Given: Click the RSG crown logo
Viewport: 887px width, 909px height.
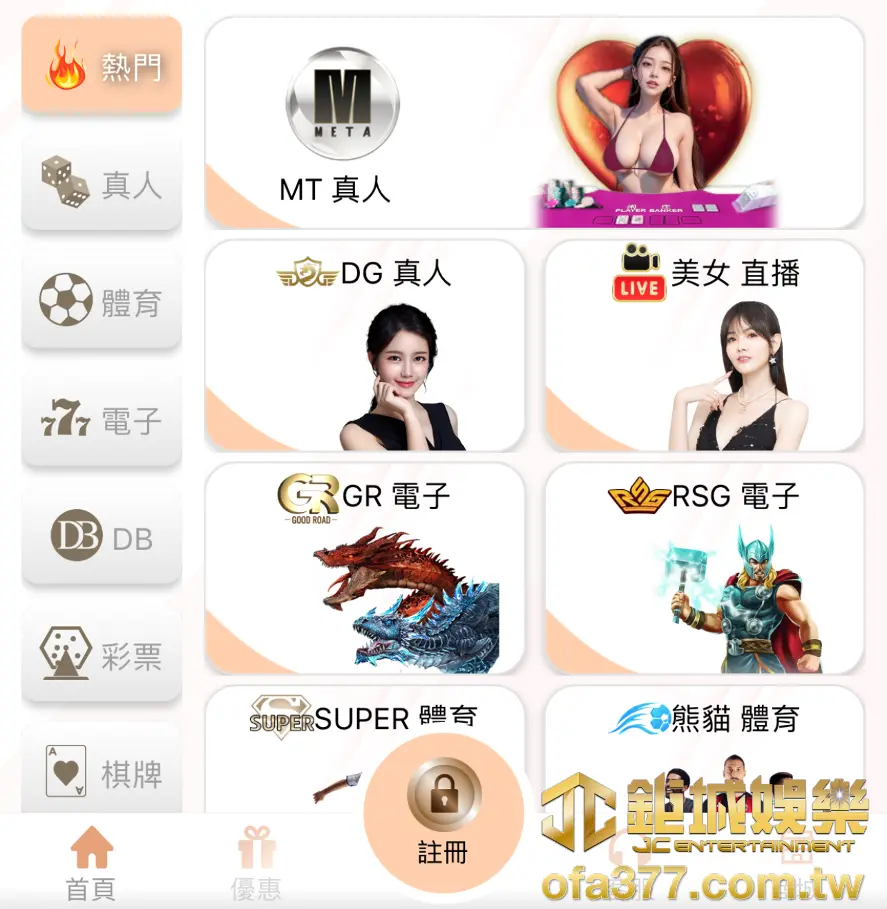Looking at the screenshot, I should pyautogui.click(x=642, y=494).
